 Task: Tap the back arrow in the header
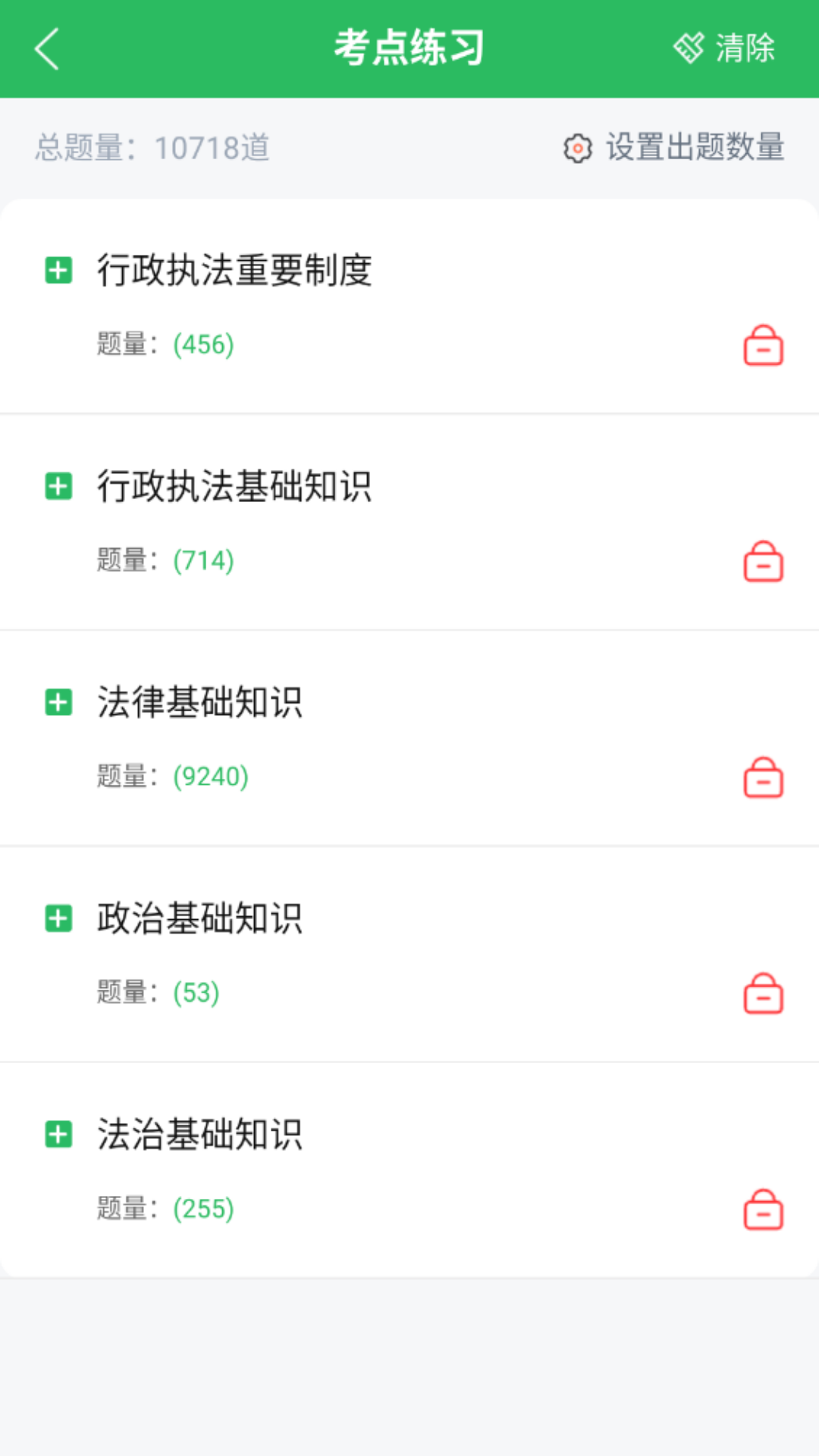47,48
